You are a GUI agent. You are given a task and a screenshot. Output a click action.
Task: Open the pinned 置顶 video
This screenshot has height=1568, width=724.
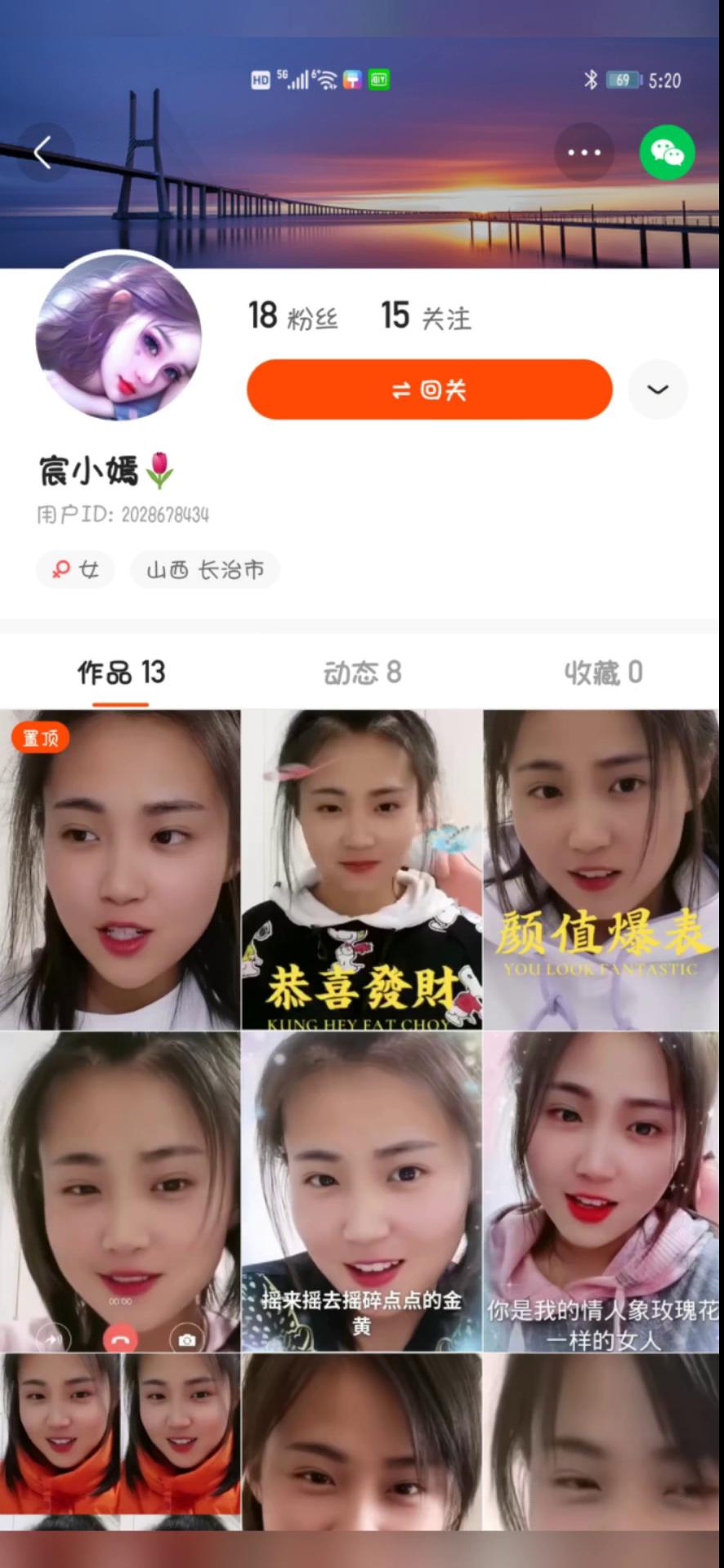(x=120, y=870)
